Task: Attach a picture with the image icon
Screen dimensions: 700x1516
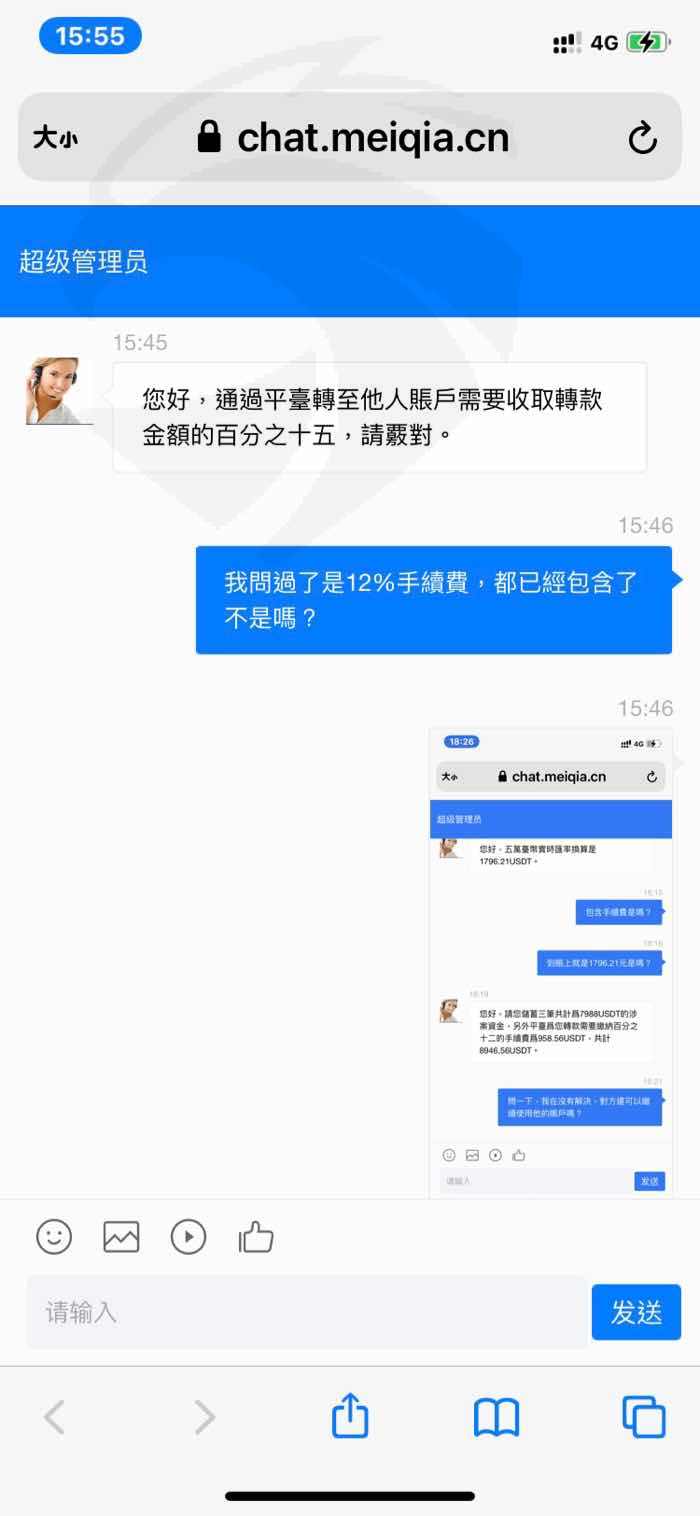Action: click(121, 1237)
